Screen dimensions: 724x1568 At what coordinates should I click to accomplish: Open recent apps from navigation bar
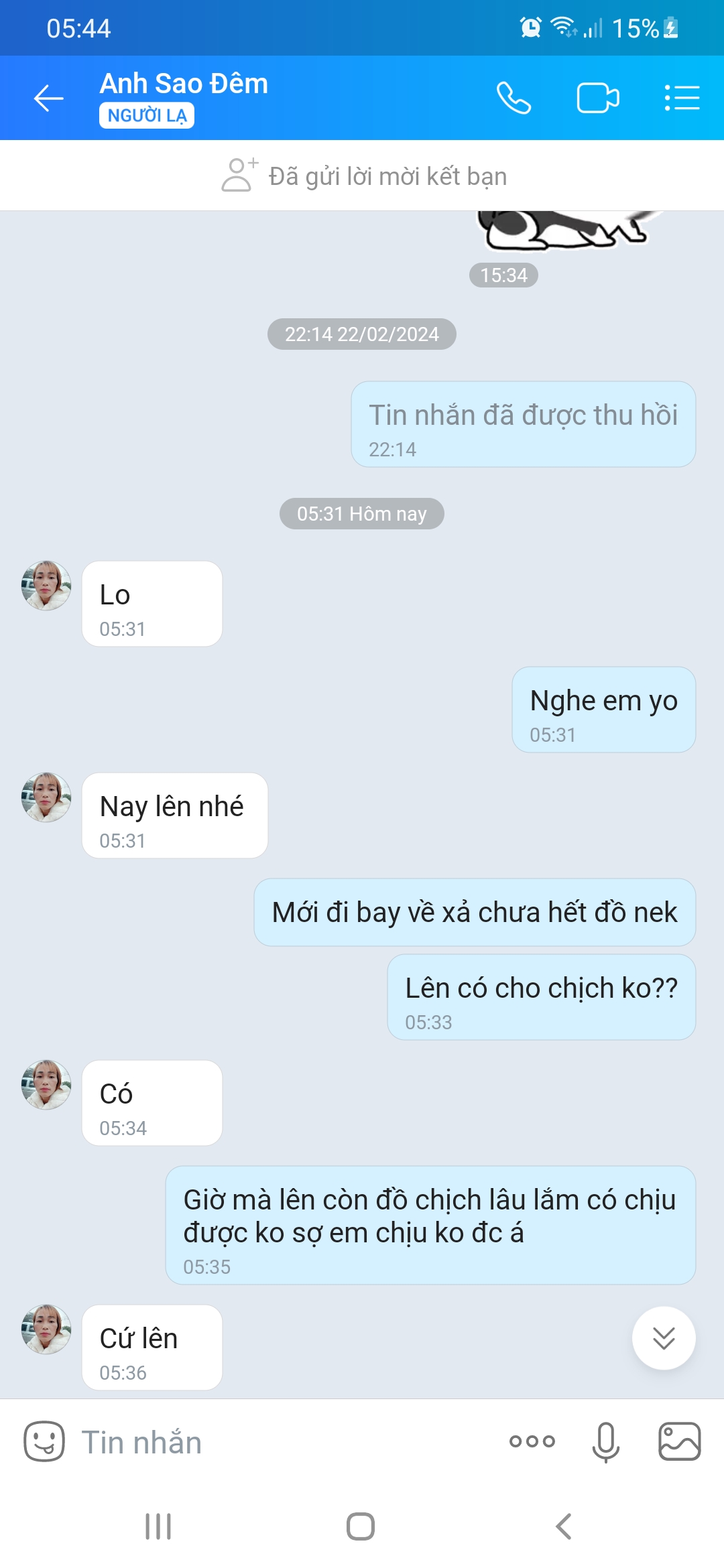(158, 1526)
